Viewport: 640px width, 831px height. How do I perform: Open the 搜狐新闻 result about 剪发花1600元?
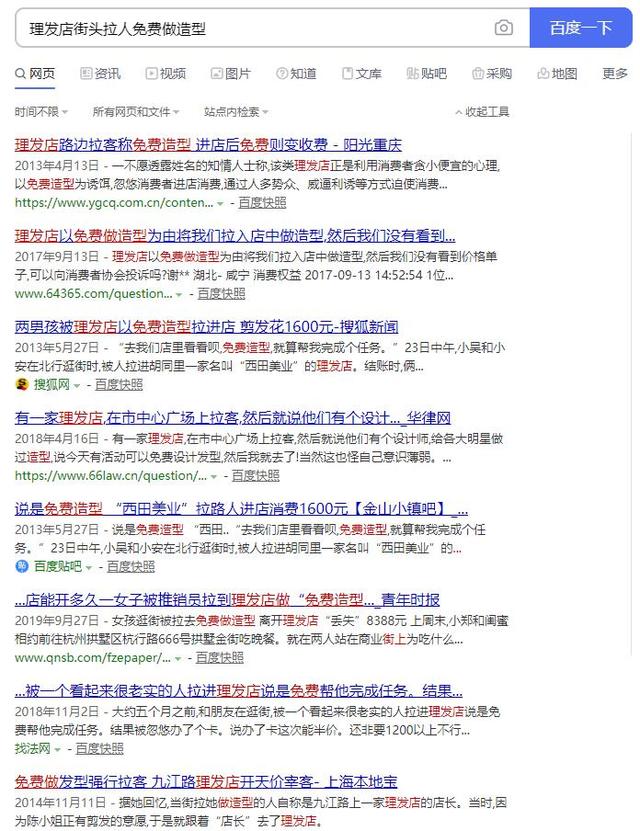coord(207,327)
